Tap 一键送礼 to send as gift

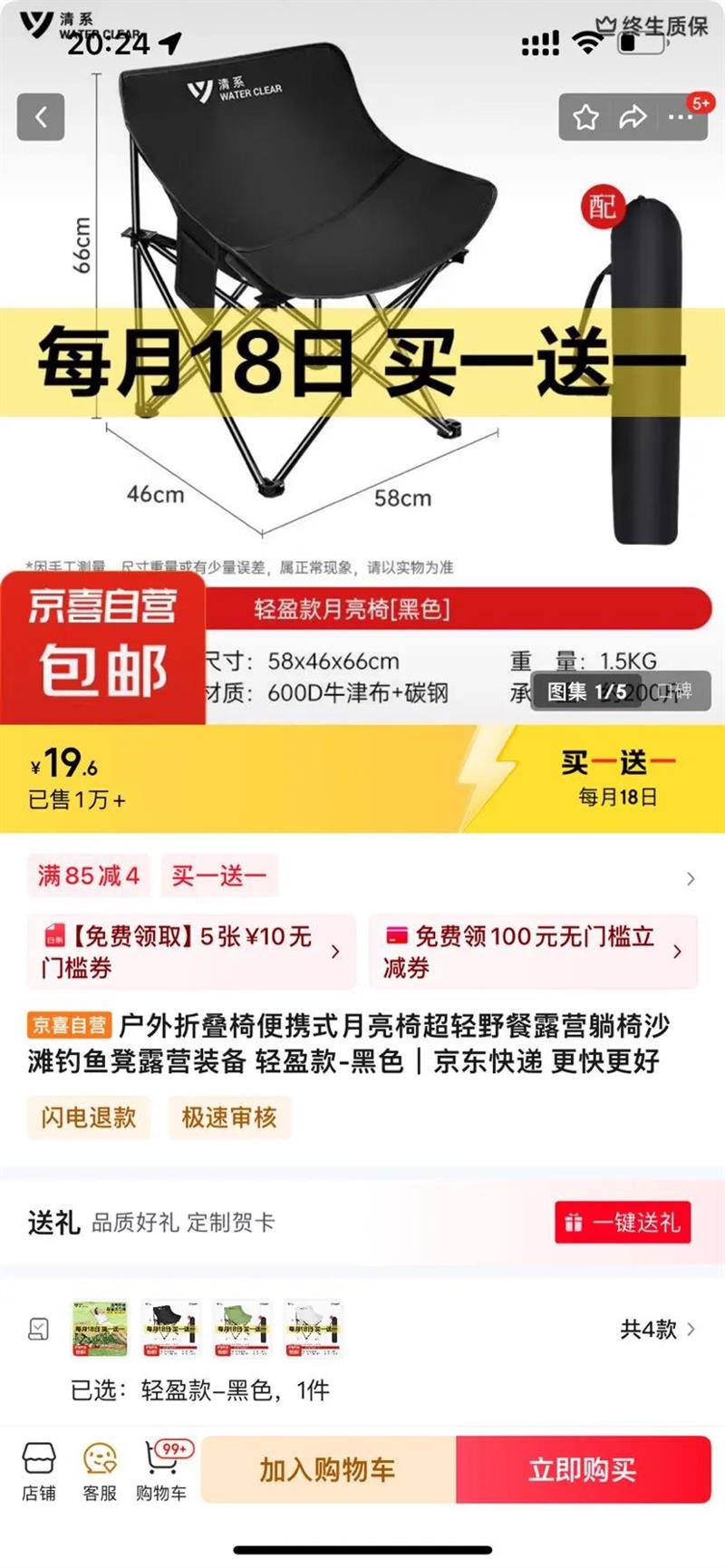pos(623,1223)
